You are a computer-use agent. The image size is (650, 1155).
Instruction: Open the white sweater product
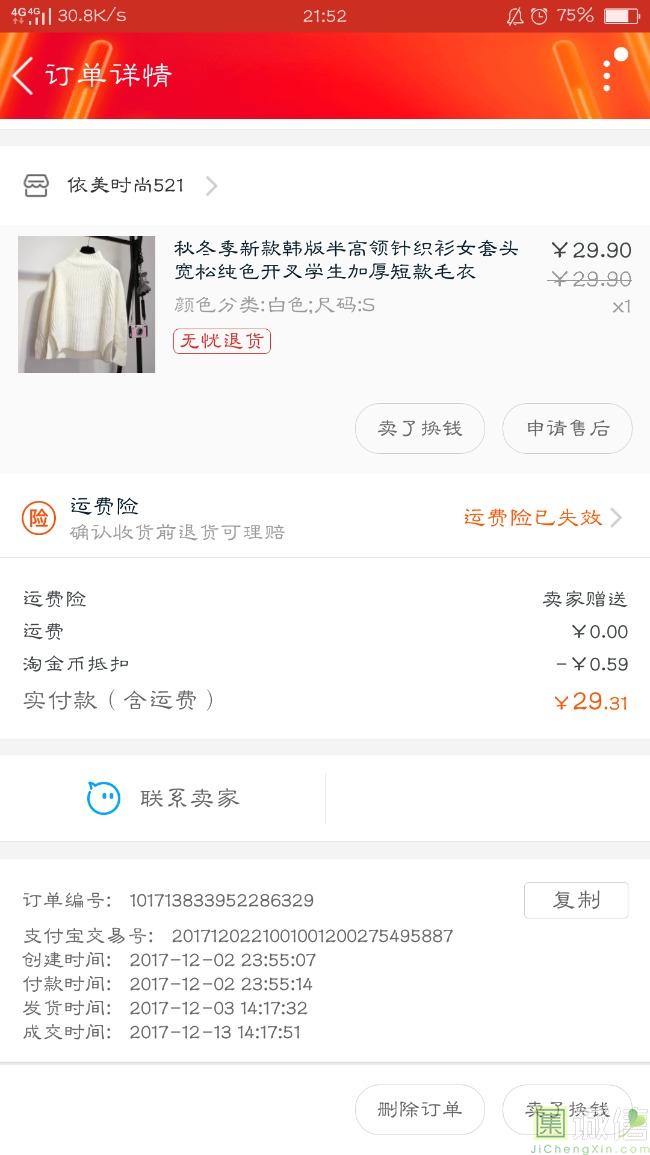[87, 304]
